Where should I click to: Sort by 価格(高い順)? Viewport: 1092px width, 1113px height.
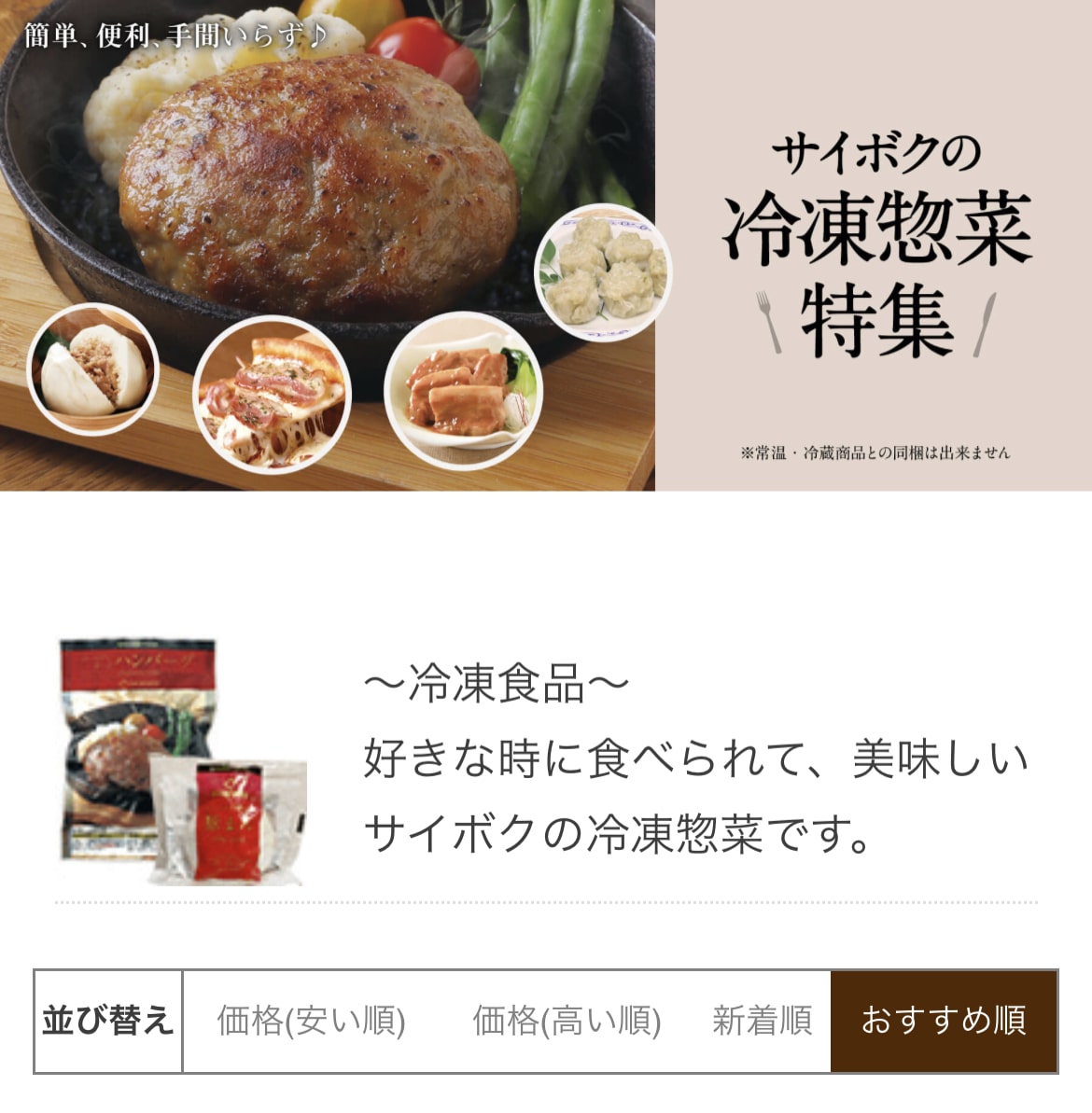point(567,1021)
